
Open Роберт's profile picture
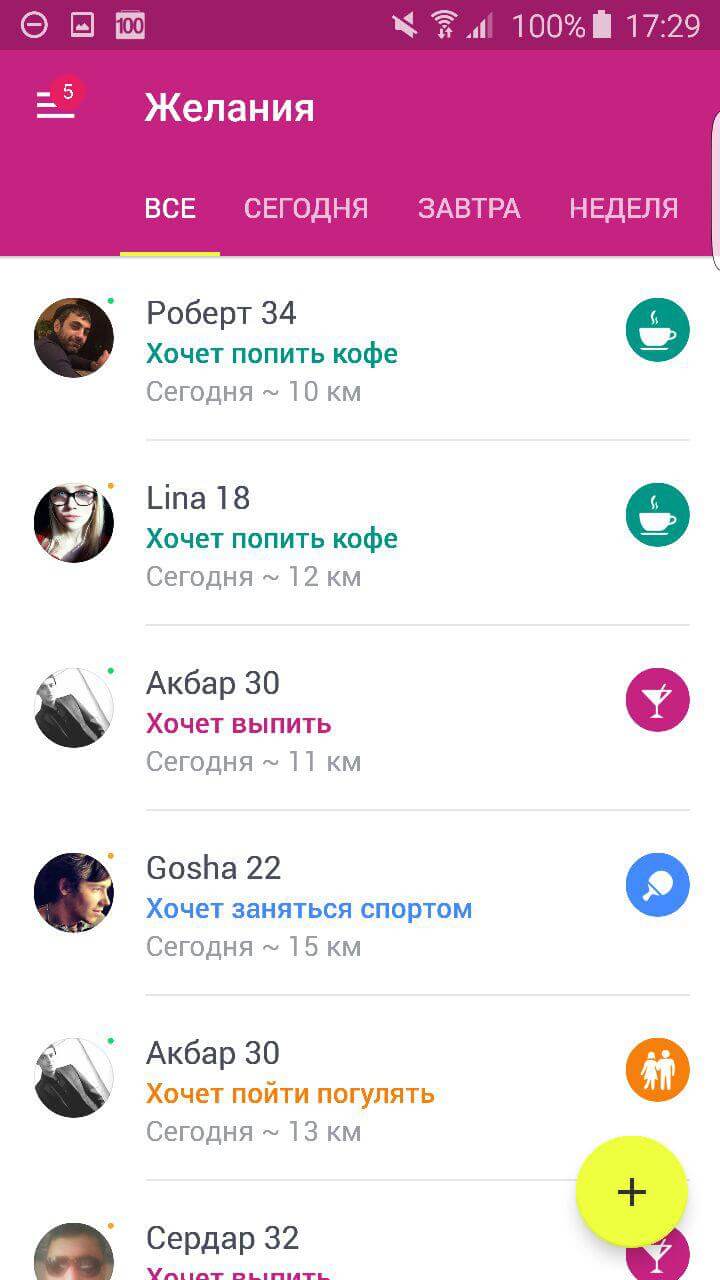point(73,337)
